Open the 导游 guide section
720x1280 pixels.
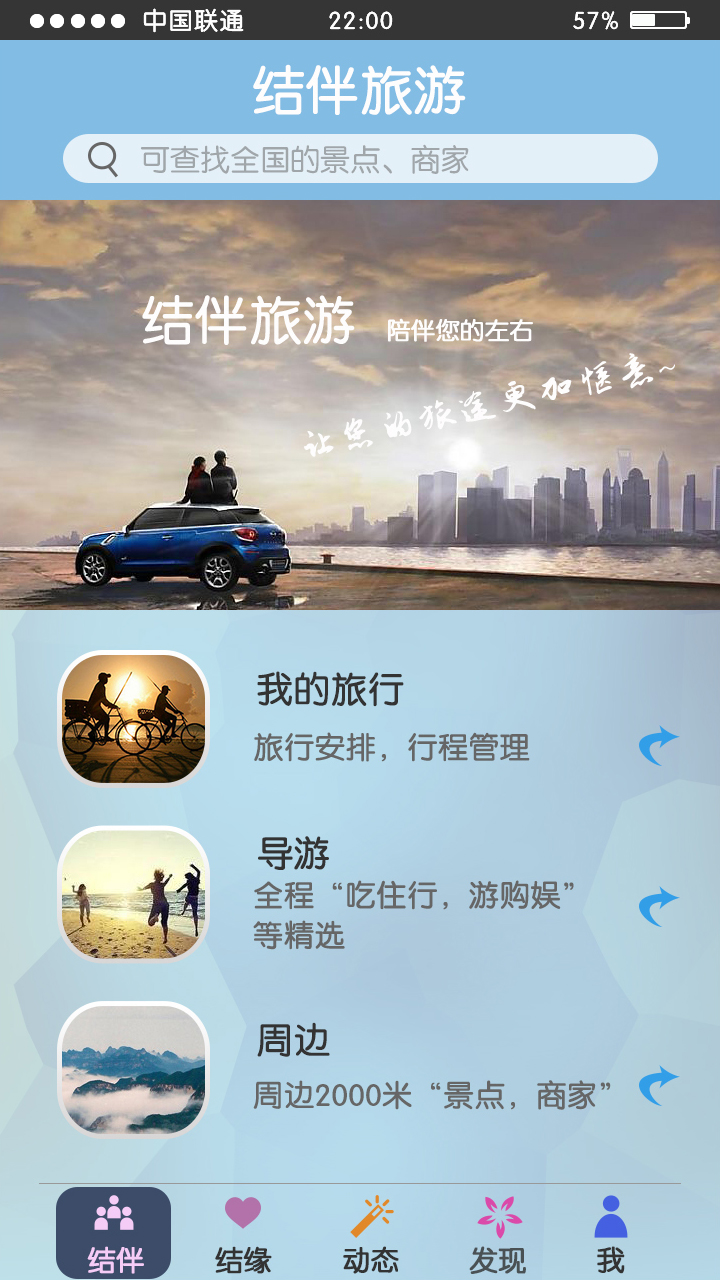(x=360, y=894)
